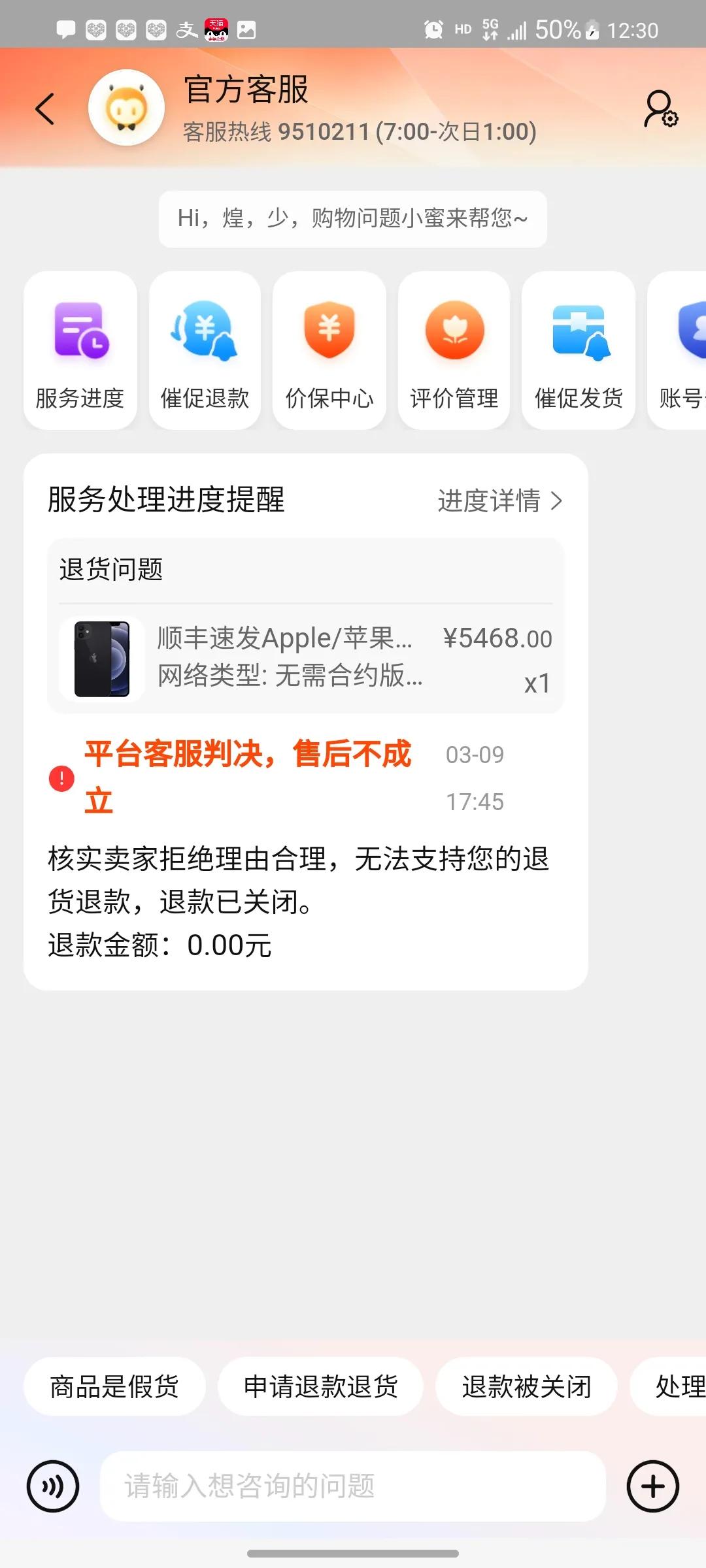This screenshot has width=706, height=1568.
Task: Tap the red warning exclamation badge
Action: point(61,778)
